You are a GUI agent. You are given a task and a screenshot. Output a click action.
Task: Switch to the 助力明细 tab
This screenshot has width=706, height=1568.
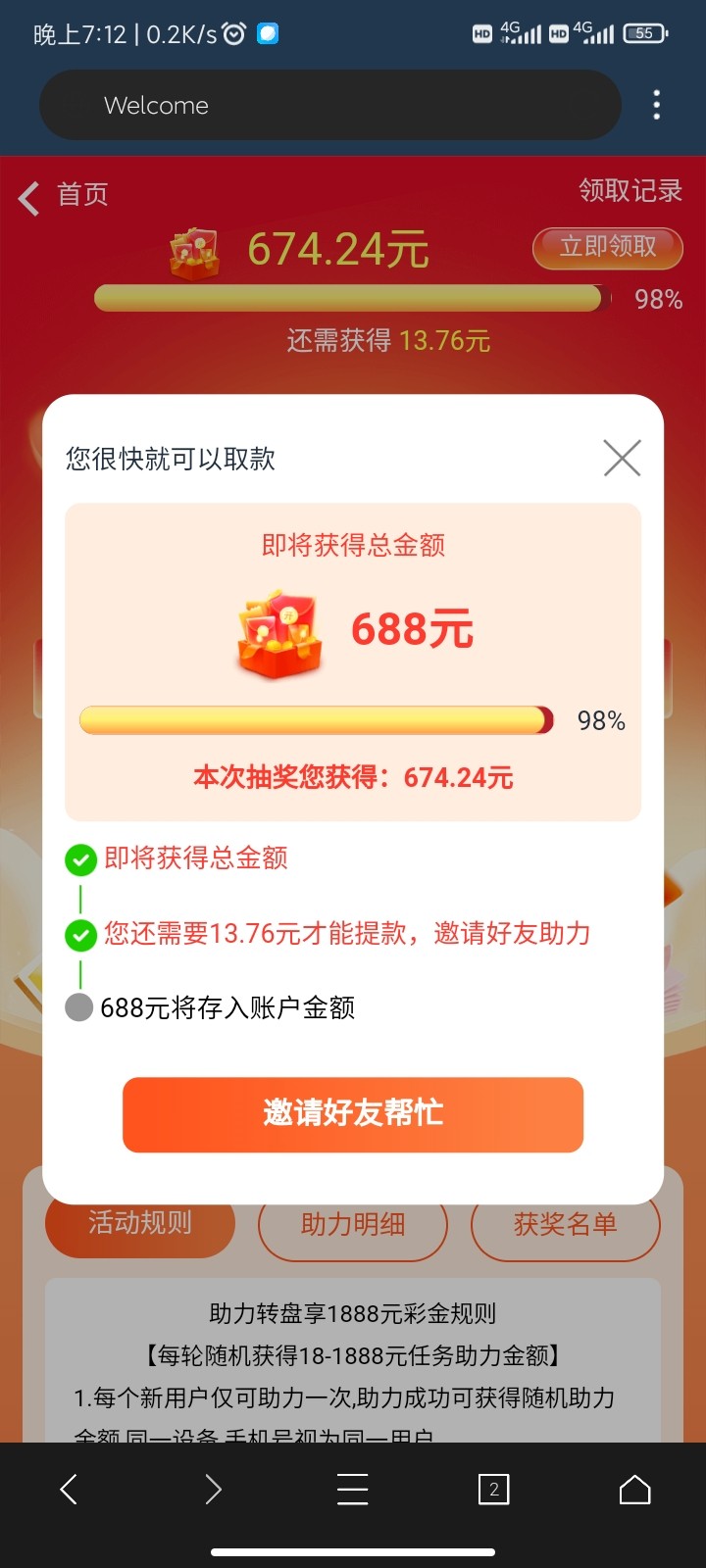tap(353, 1225)
